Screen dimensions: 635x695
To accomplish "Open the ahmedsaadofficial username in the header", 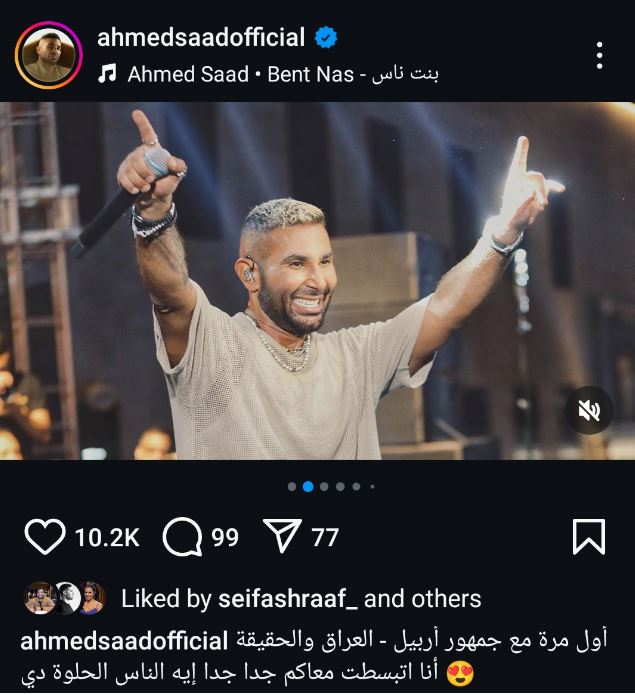I will click(x=201, y=38).
